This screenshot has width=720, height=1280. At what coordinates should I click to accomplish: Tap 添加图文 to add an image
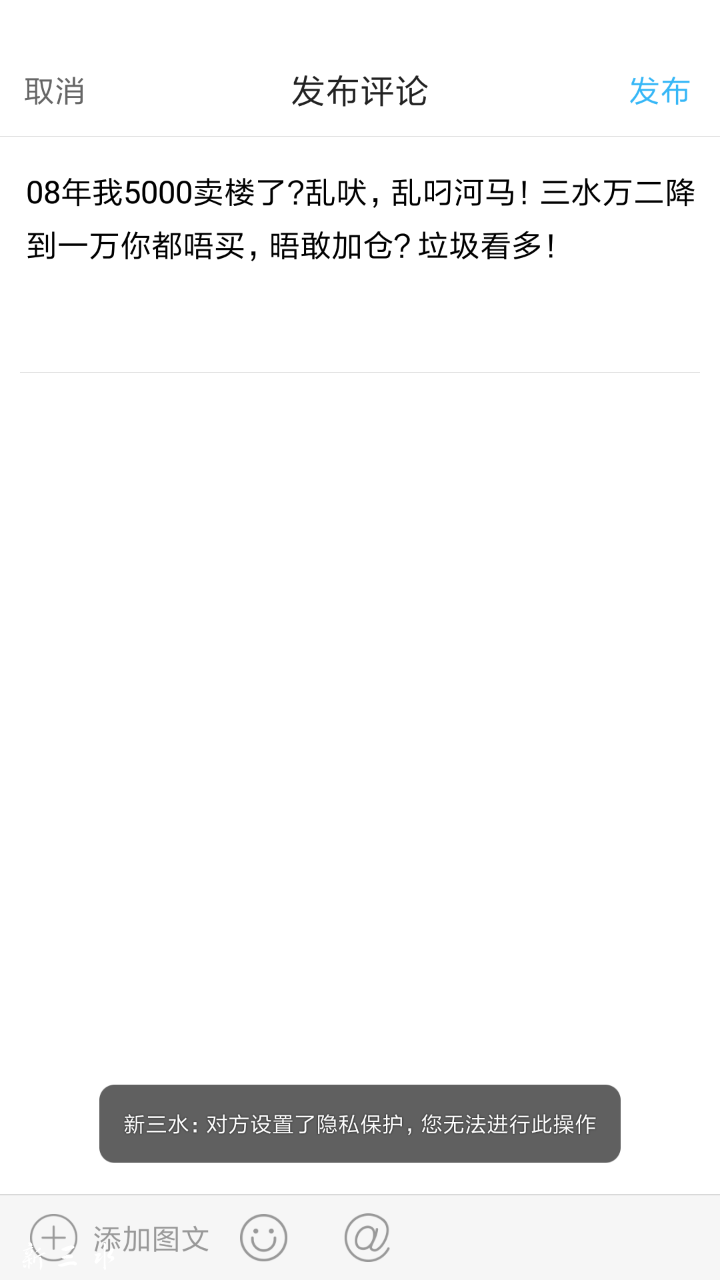[120, 1238]
